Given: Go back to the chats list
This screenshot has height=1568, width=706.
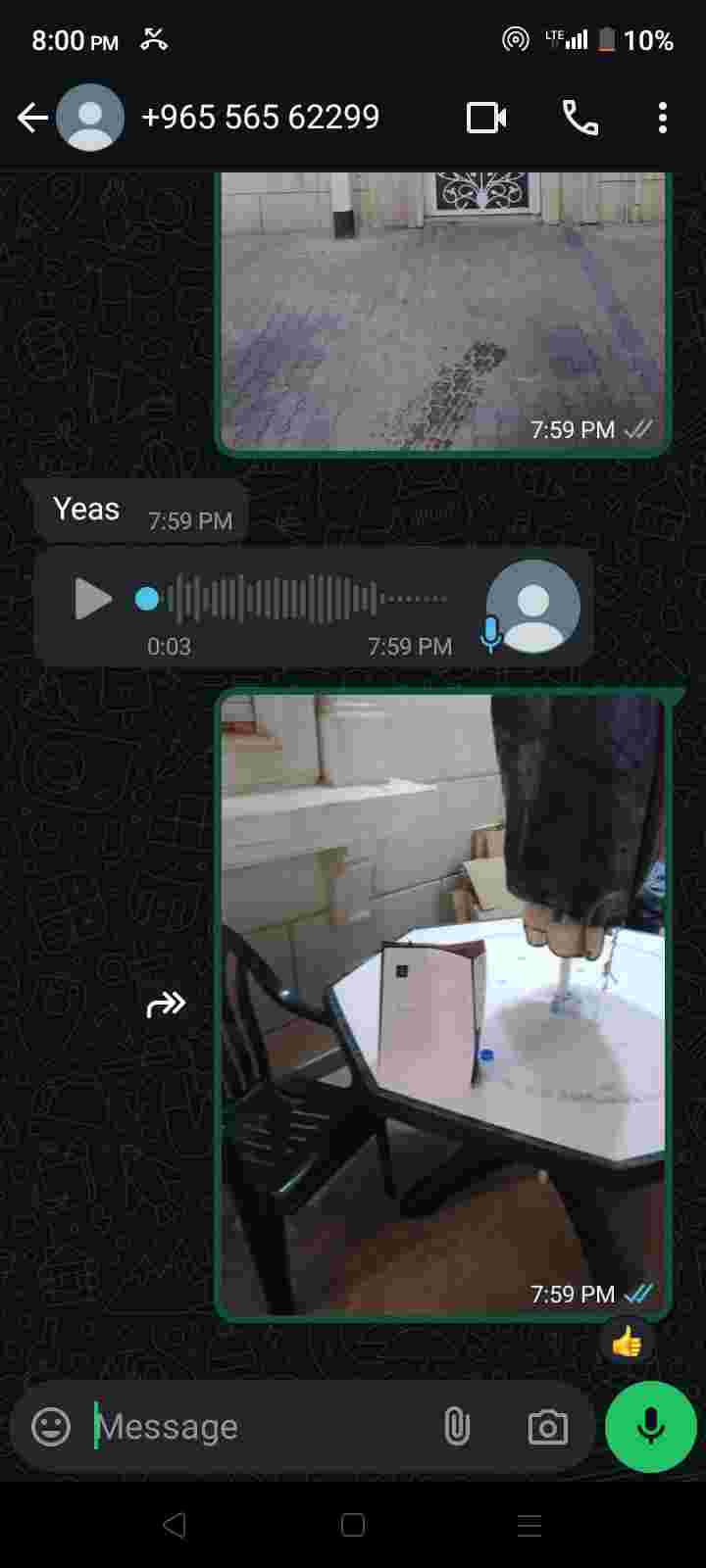Looking at the screenshot, I should click(32, 119).
